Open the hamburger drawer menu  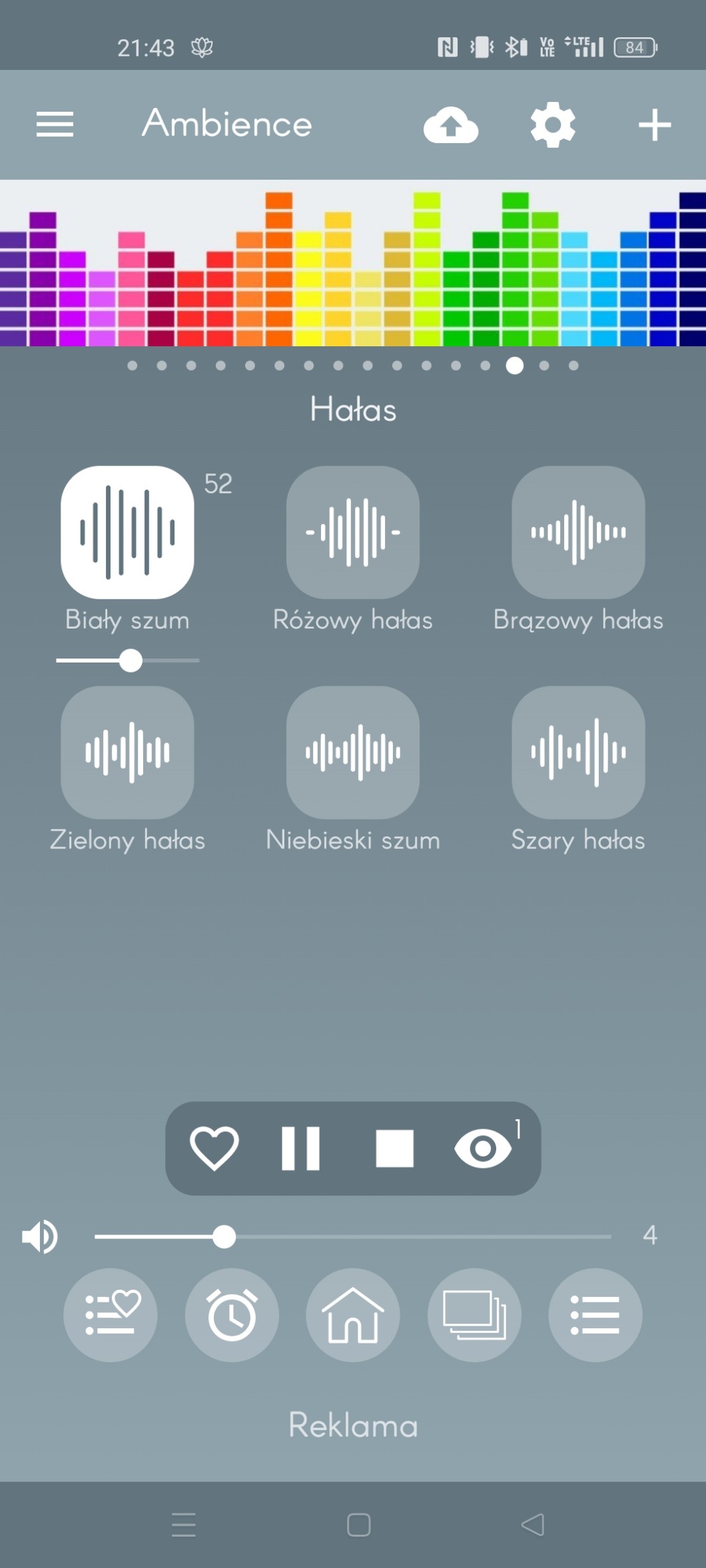(55, 125)
